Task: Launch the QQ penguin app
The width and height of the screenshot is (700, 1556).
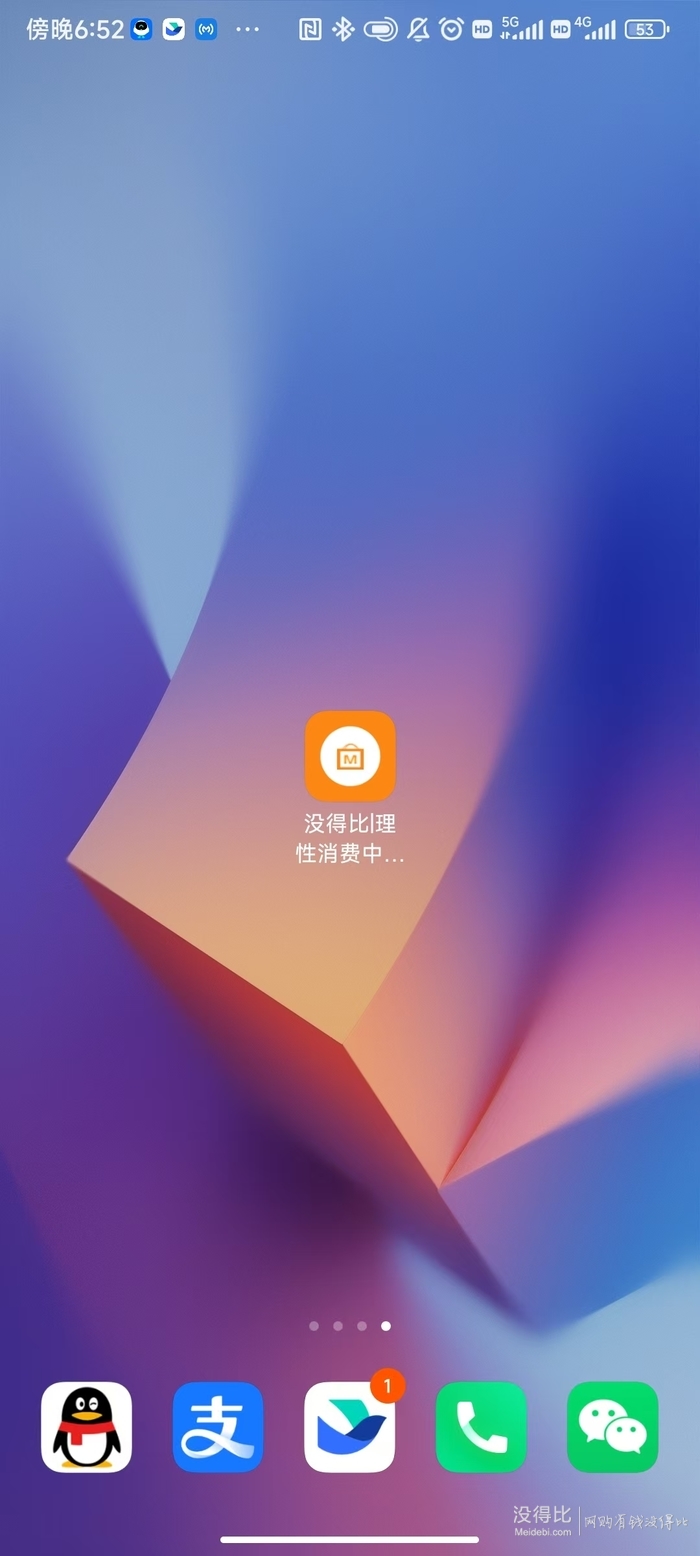Action: click(x=86, y=1427)
